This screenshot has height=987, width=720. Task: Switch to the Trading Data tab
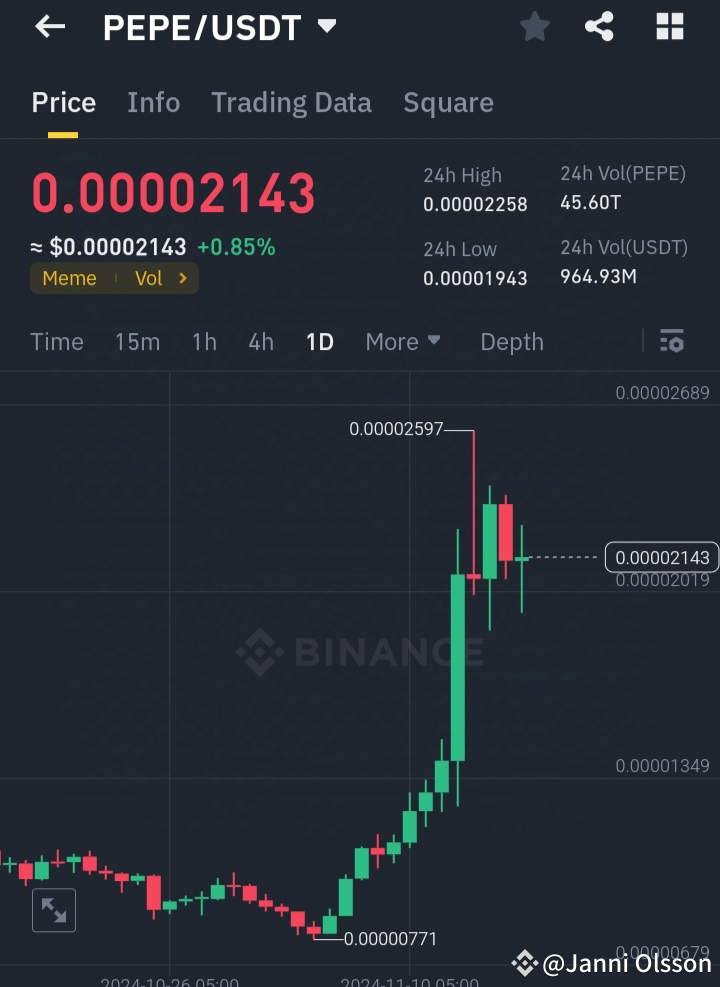point(291,102)
